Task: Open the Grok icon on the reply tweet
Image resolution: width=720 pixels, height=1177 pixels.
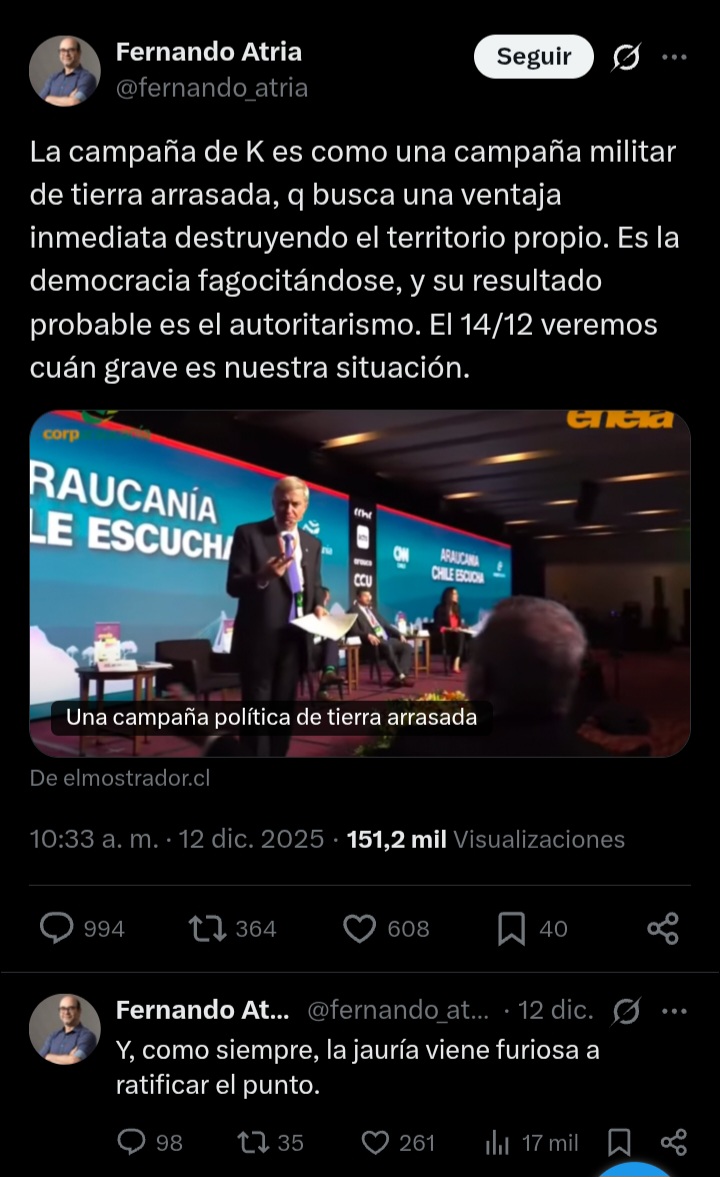Action: pos(626,1011)
